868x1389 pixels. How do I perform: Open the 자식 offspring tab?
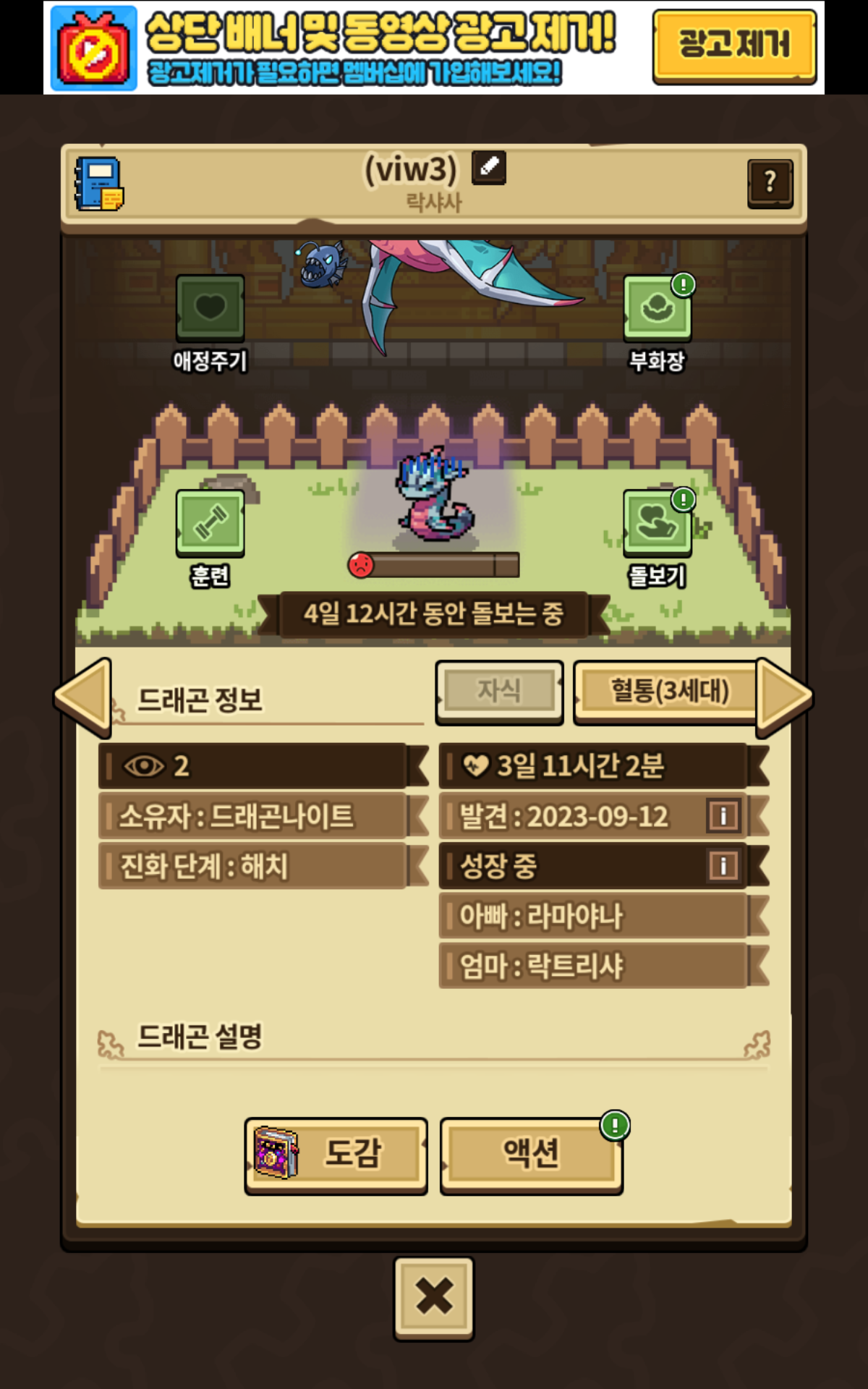click(499, 692)
